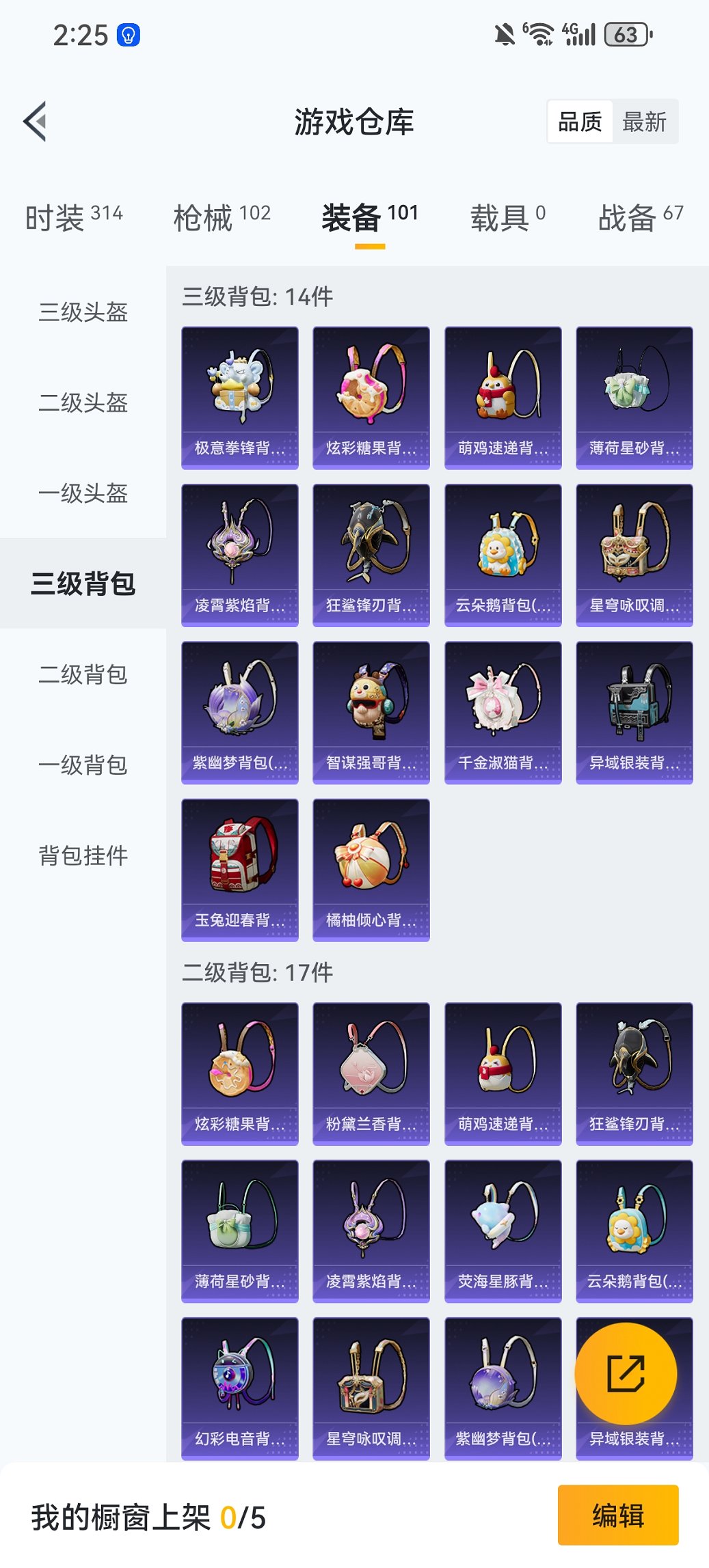Select the 三级头盔 category
The height and width of the screenshot is (1568, 709).
(x=82, y=314)
